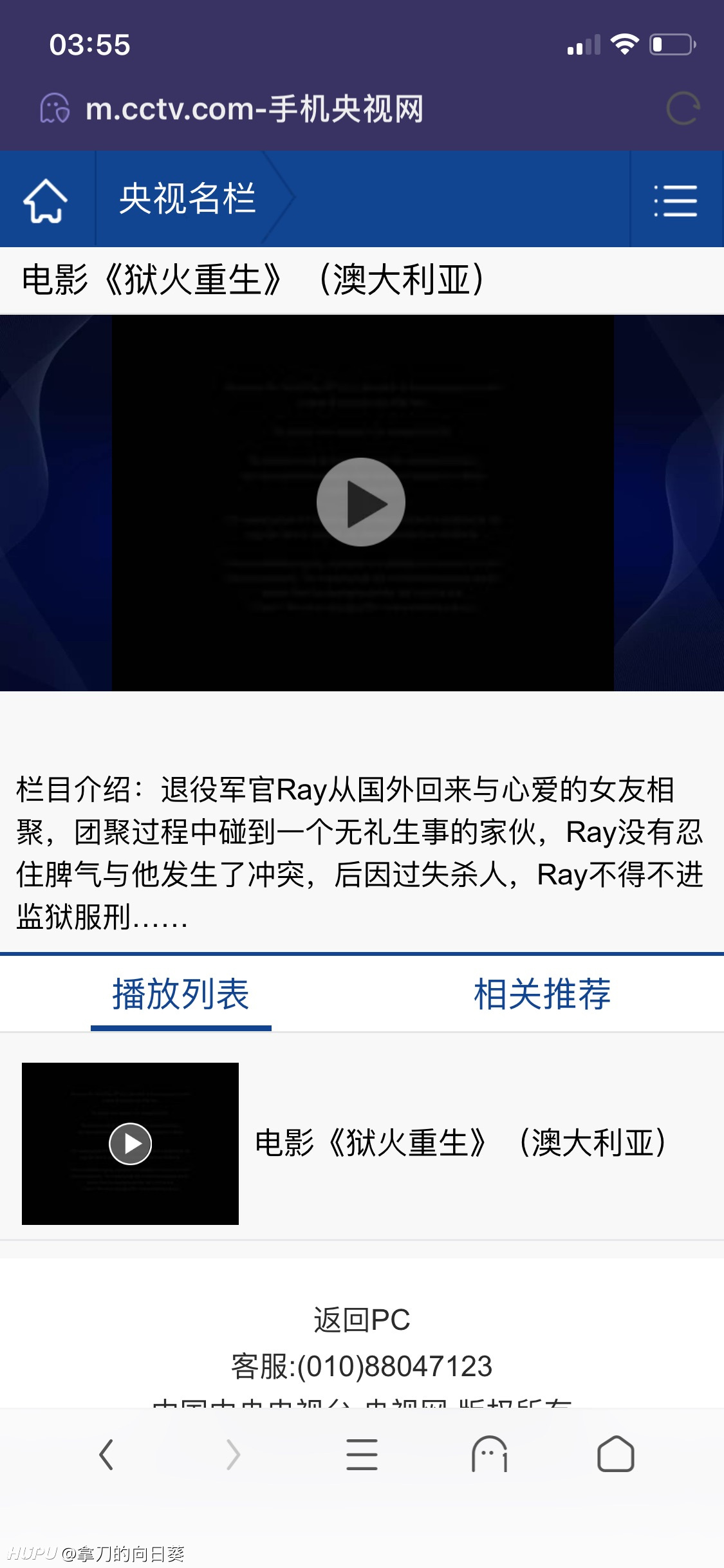Screen dimensions: 724x1568
Task: Switch to the 相关推荐 tab
Action: [x=542, y=994]
